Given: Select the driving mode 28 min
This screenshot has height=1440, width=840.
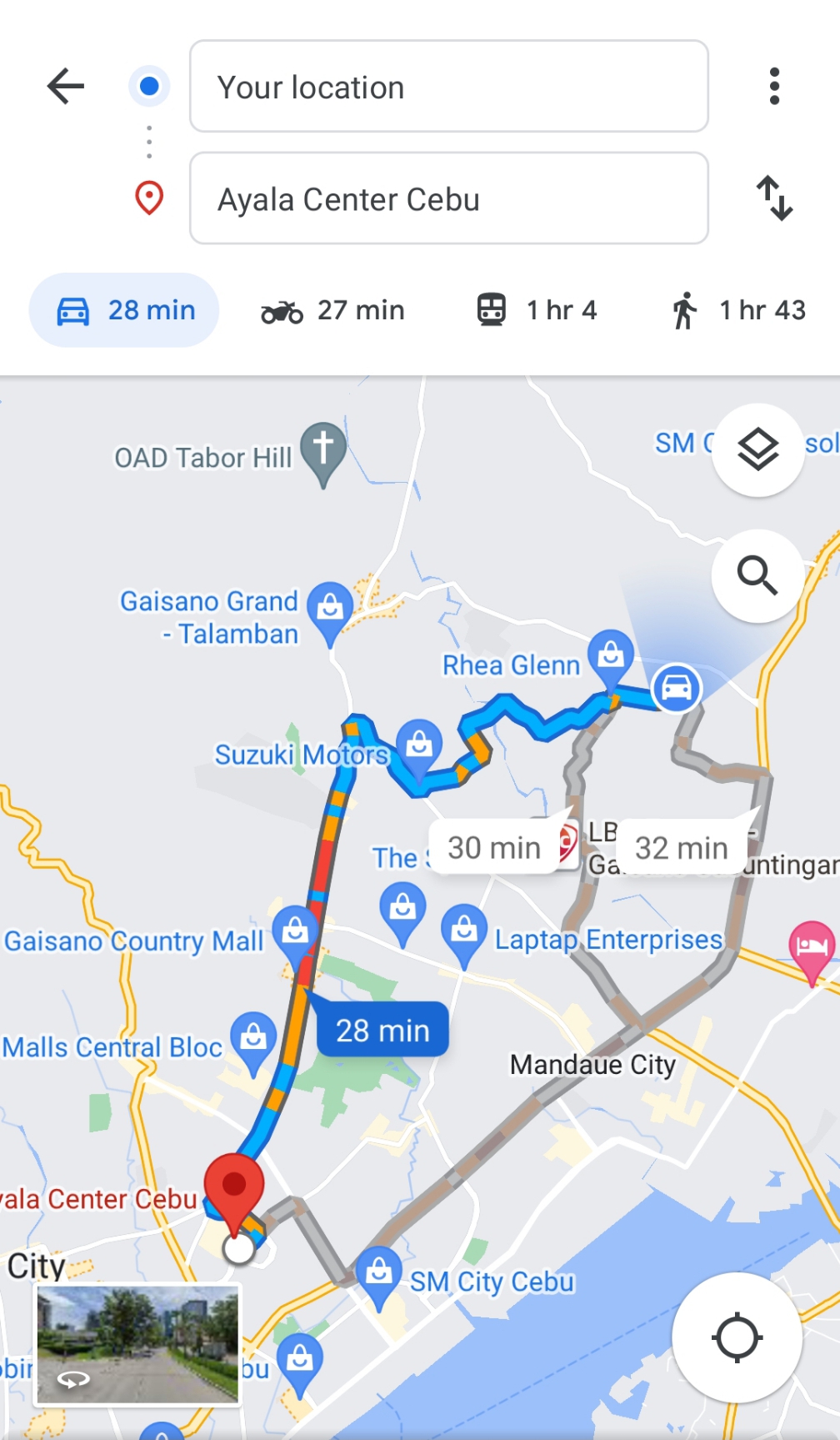Looking at the screenshot, I should [125, 310].
